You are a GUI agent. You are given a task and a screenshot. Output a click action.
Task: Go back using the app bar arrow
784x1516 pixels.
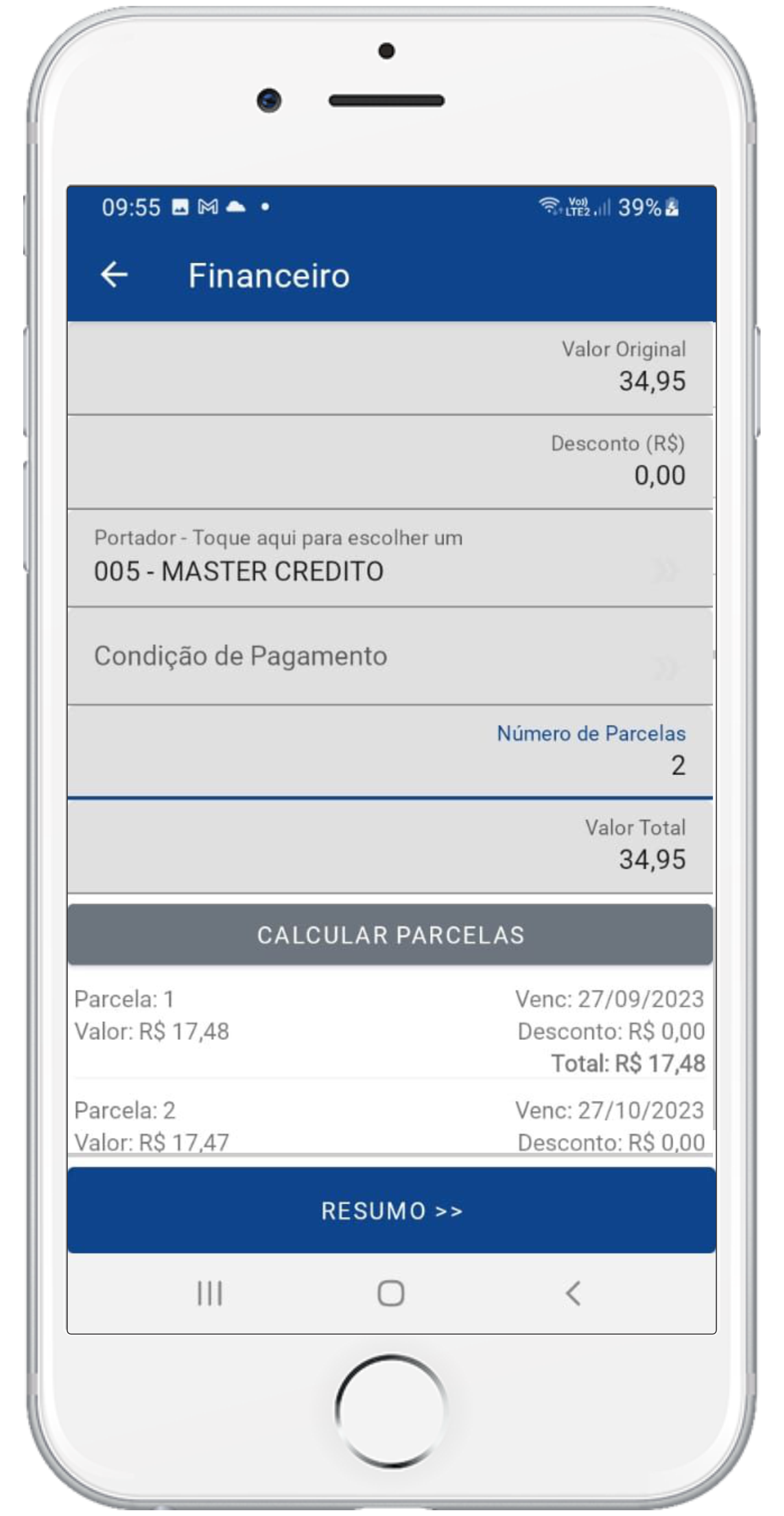114,275
